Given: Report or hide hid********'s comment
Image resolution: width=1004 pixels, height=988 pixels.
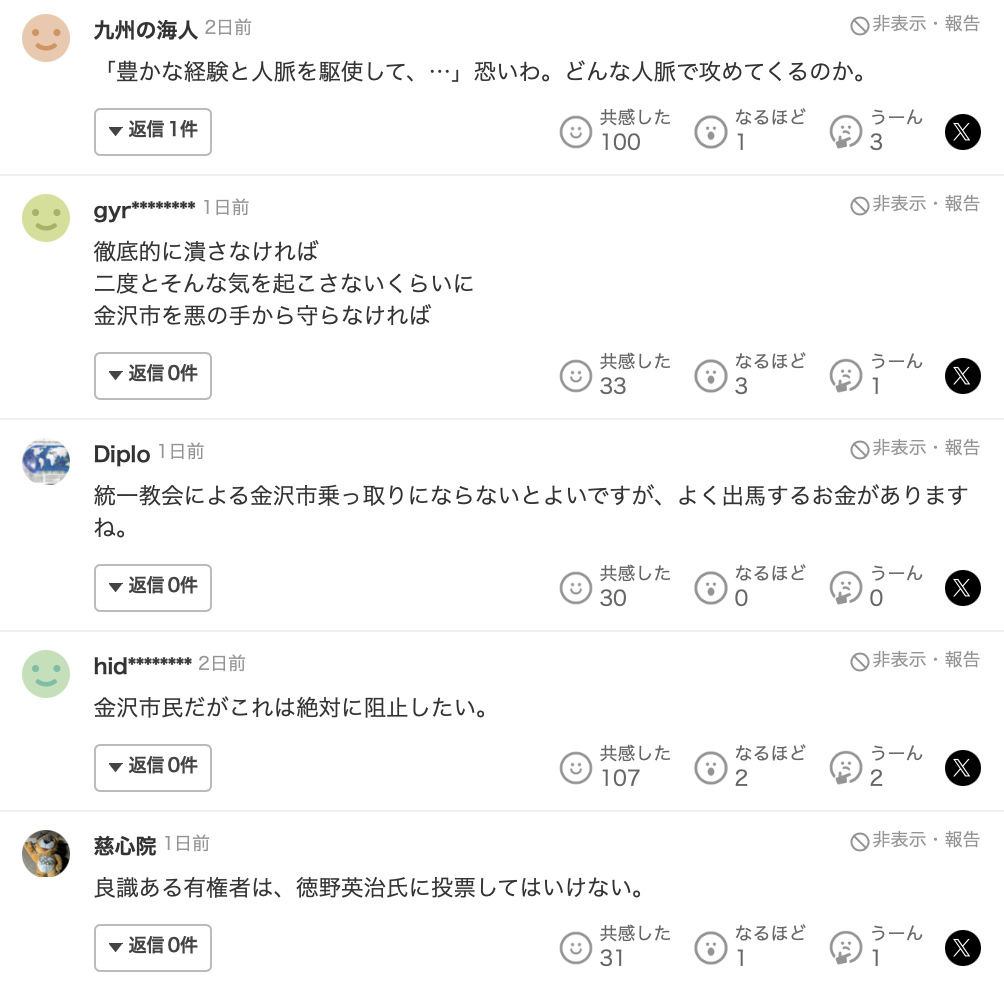Looking at the screenshot, I should click(915, 661).
